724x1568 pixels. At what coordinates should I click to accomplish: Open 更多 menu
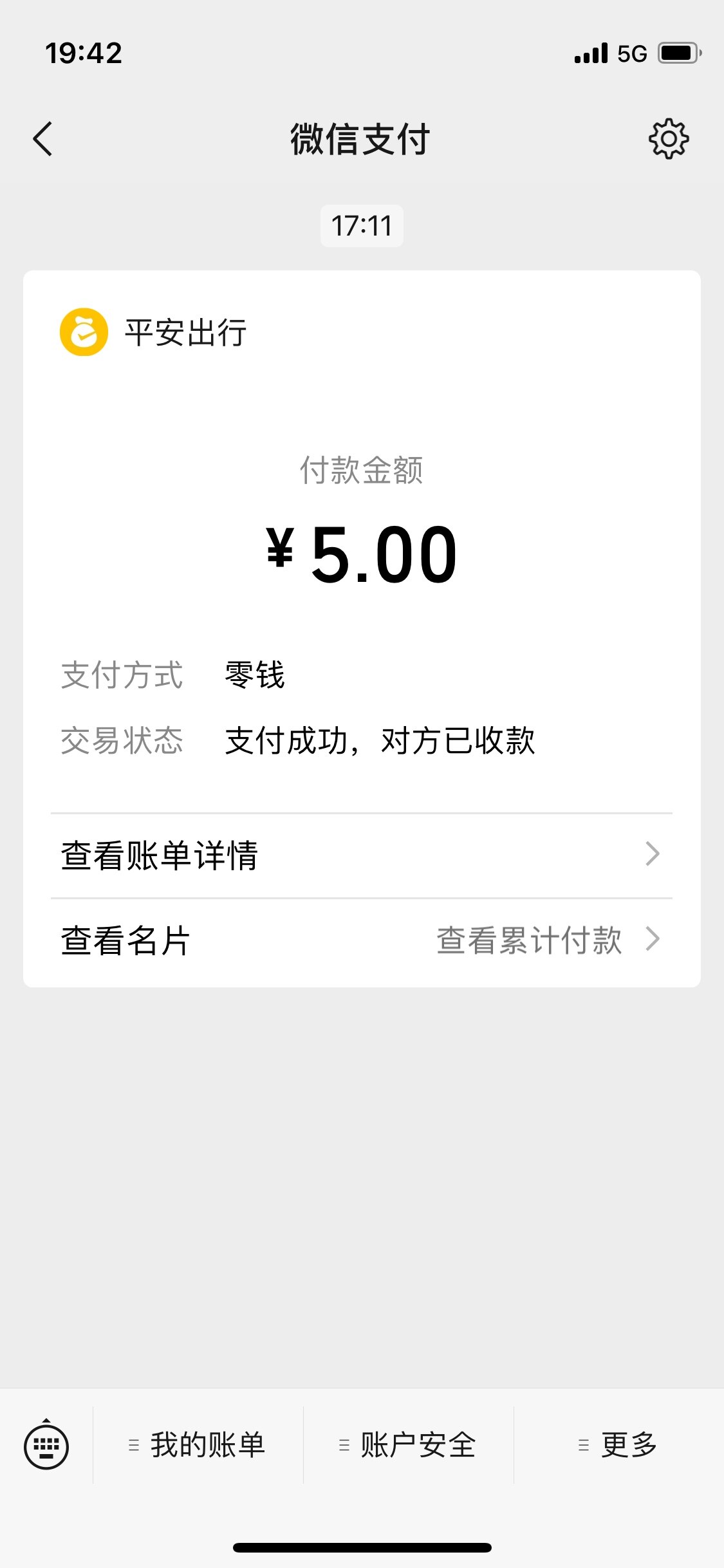(619, 1445)
